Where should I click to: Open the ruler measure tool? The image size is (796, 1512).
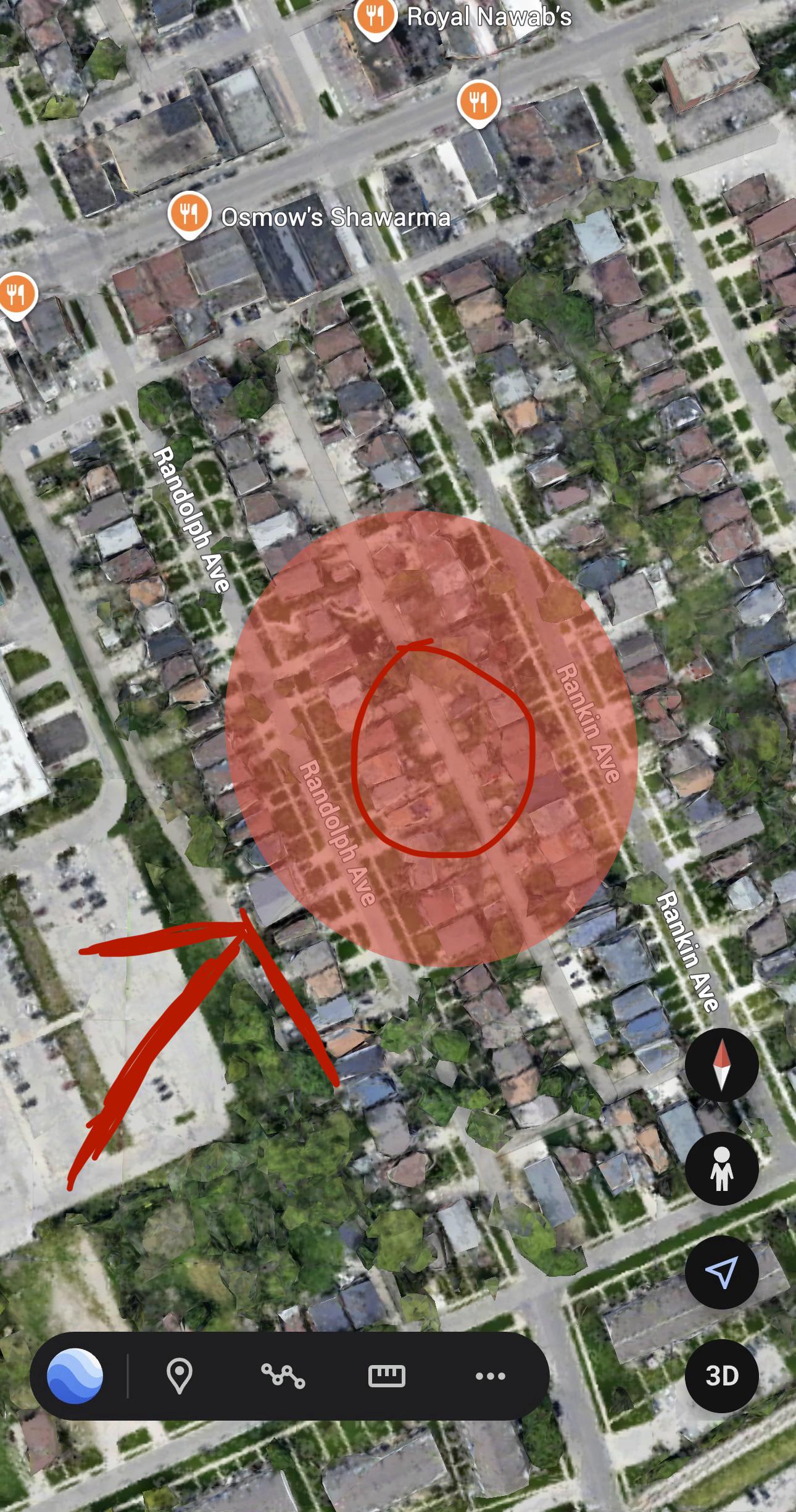click(x=386, y=1376)
